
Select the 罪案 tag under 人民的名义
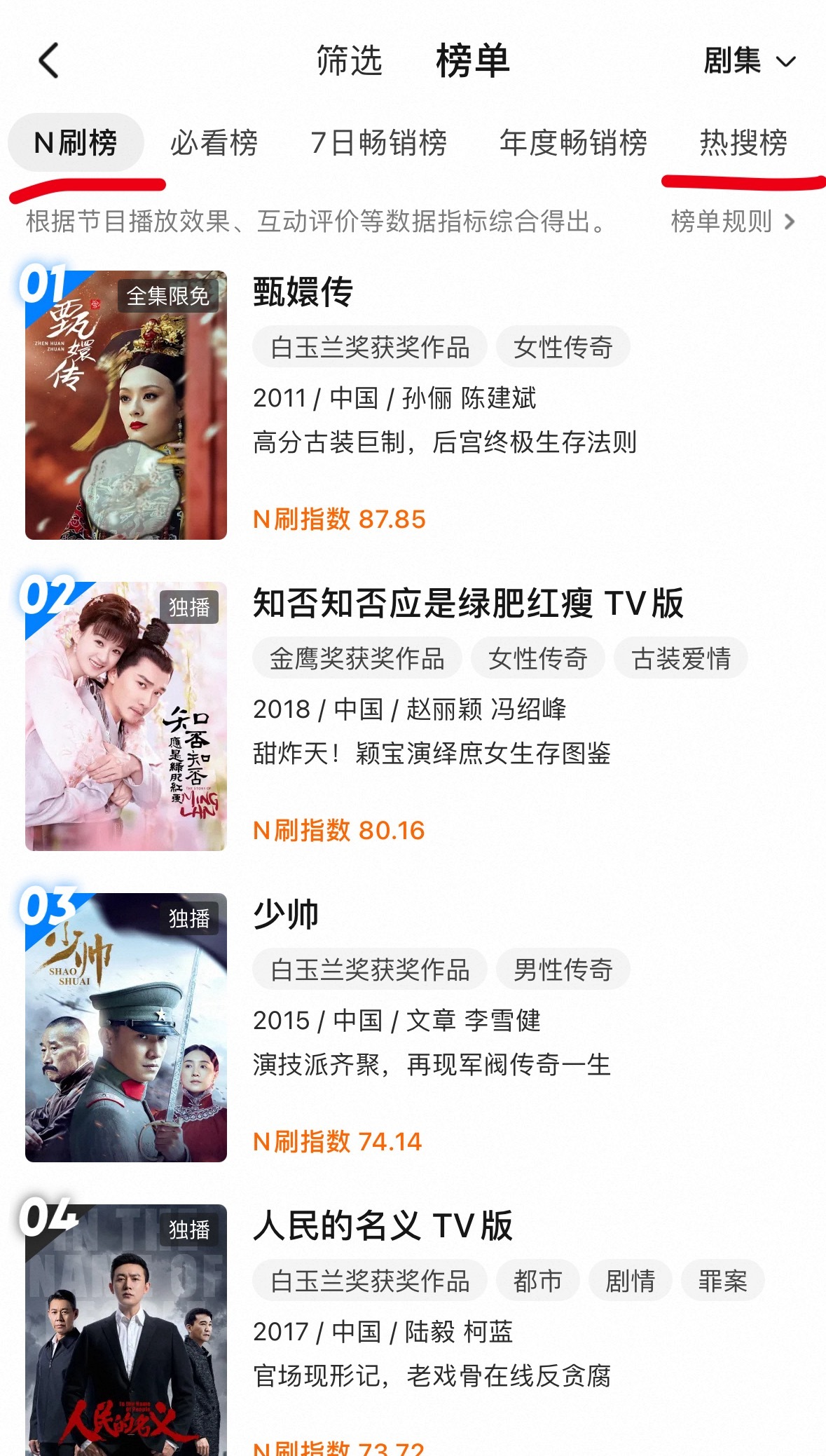pyautogui.click(x=722, y=1279)
